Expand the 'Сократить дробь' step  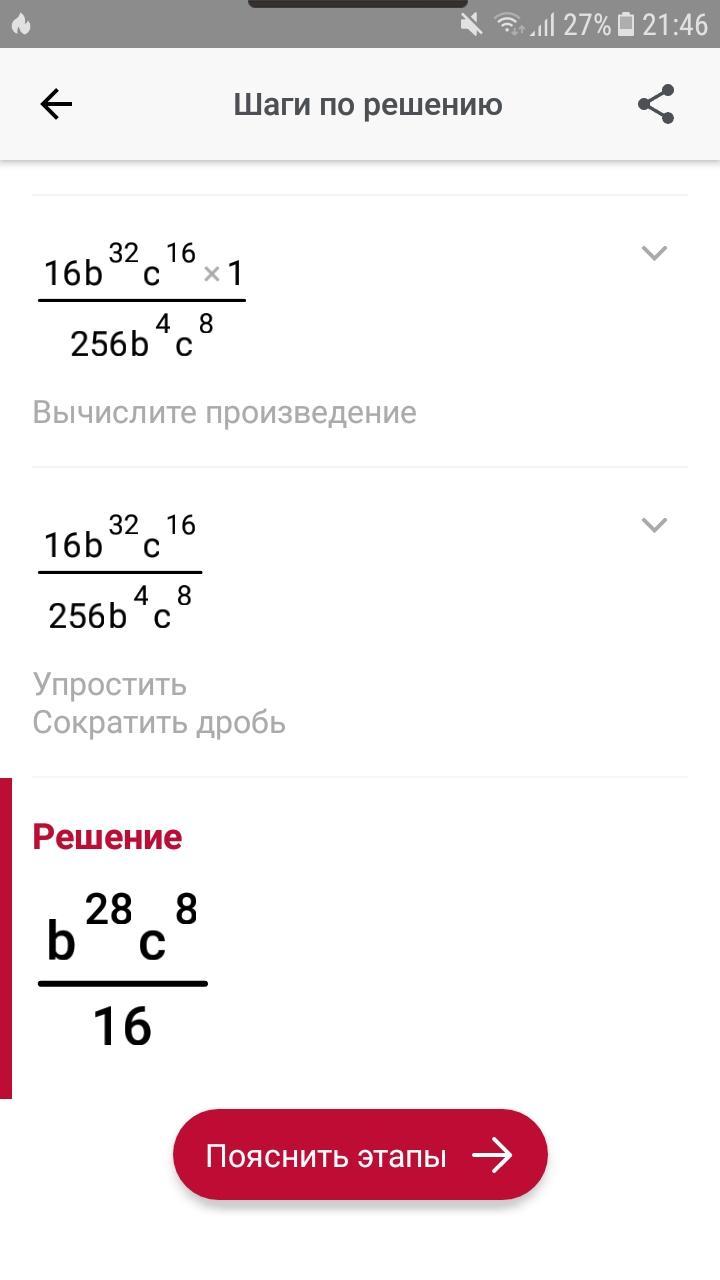point(654,525)
